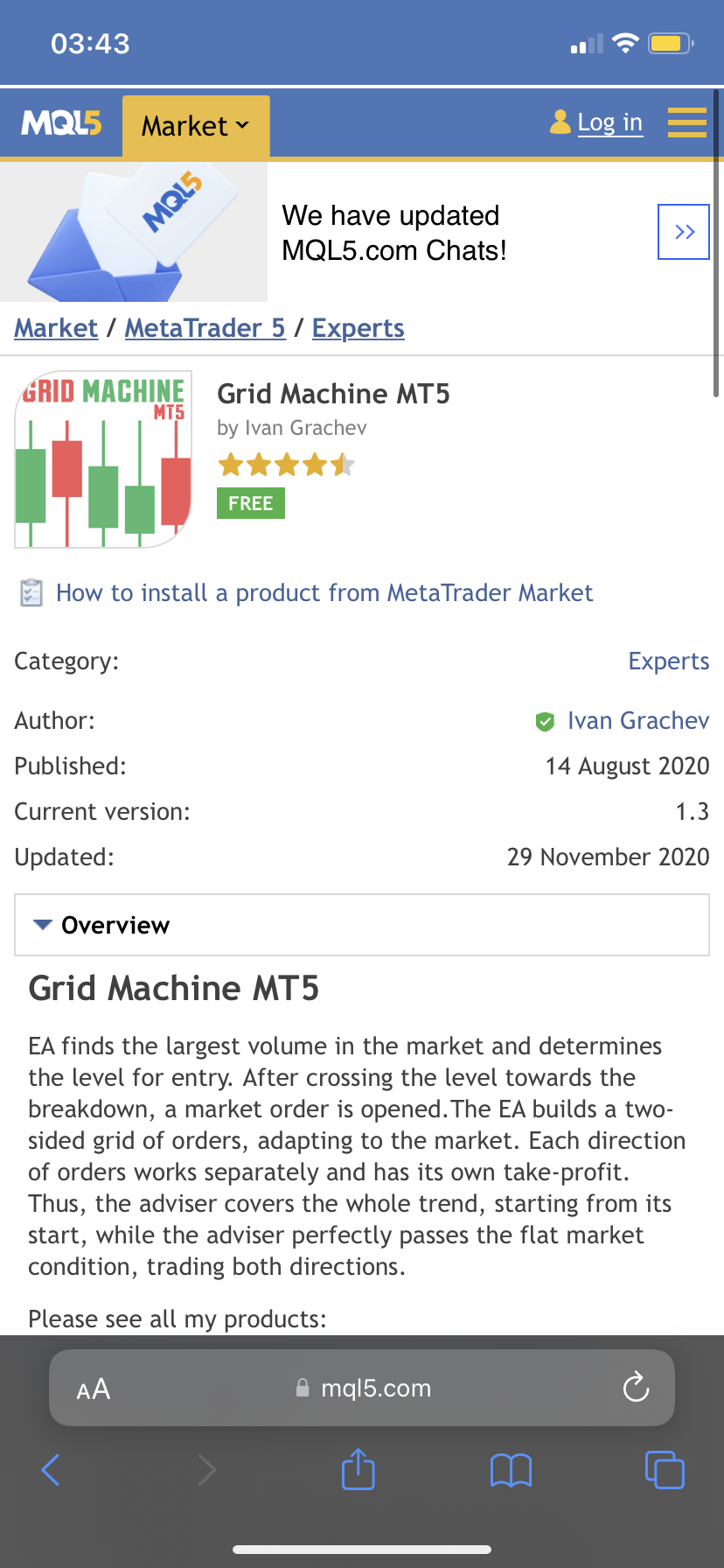Open Safari bookmarks
This screenshot has height=1568, width=724.
coord(511,1470)
